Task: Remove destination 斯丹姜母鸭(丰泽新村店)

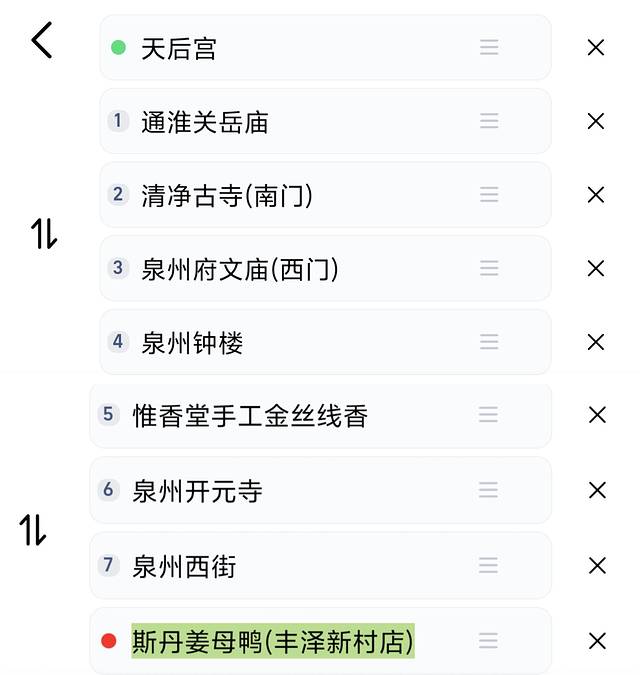Action: (x=597, y=641)
